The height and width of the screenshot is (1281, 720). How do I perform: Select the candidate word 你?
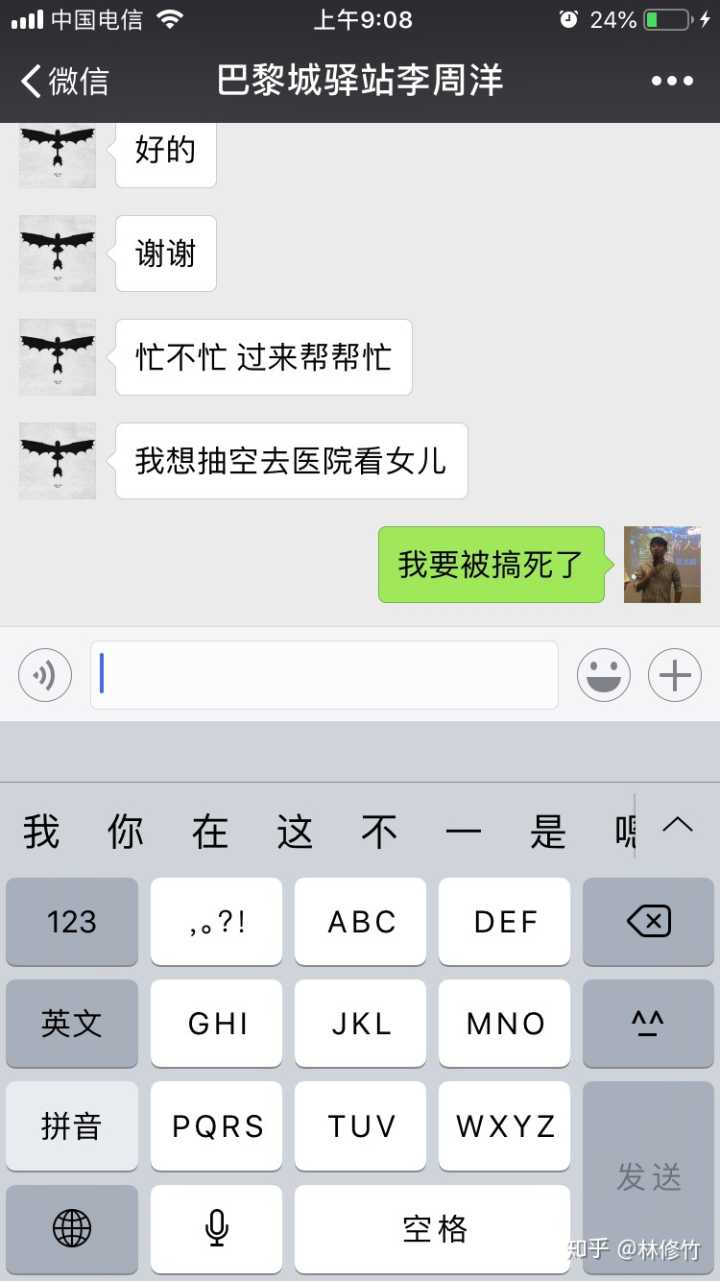(x=126, y=832)
